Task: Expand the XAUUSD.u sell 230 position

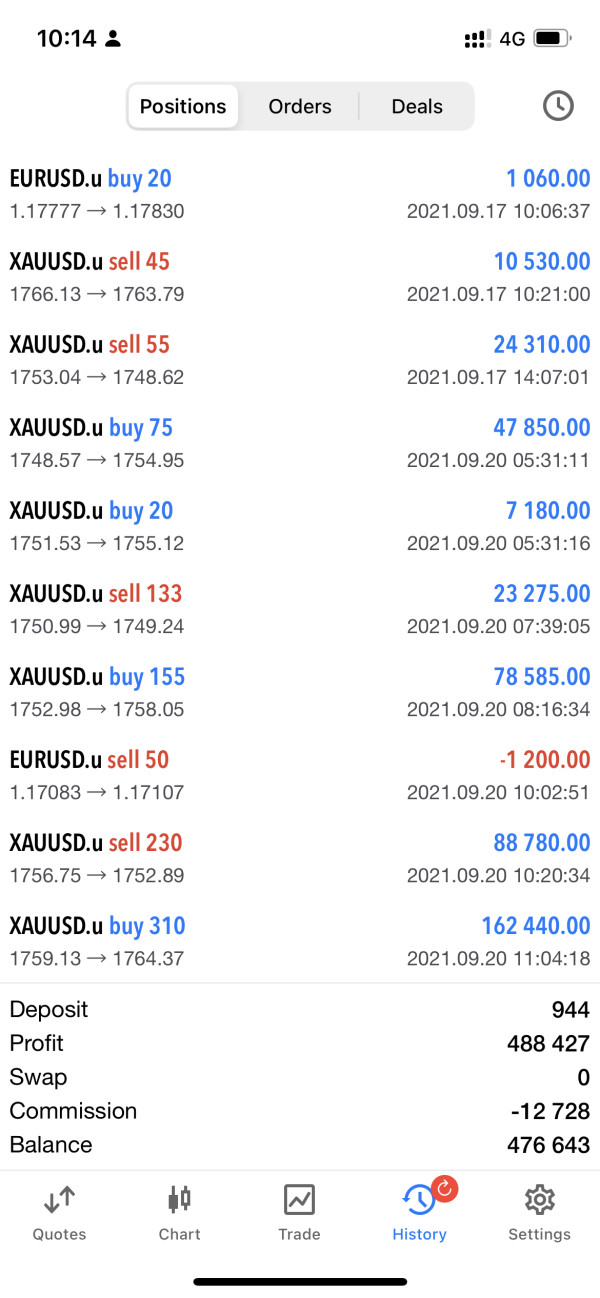Action: pos(300,858)
